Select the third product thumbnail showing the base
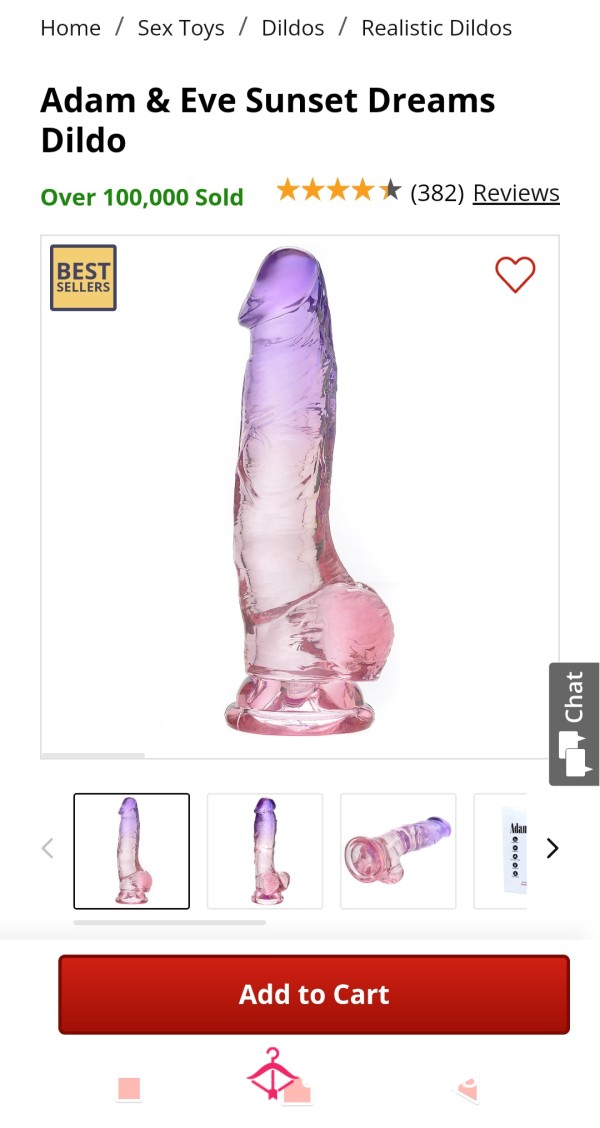 pos(398,851)
